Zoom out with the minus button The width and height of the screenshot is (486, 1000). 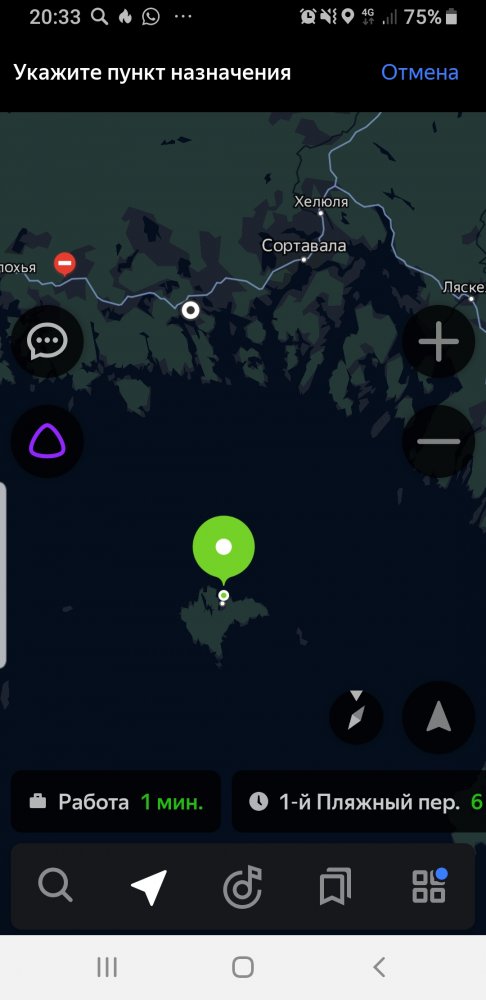tap(439, 441)
